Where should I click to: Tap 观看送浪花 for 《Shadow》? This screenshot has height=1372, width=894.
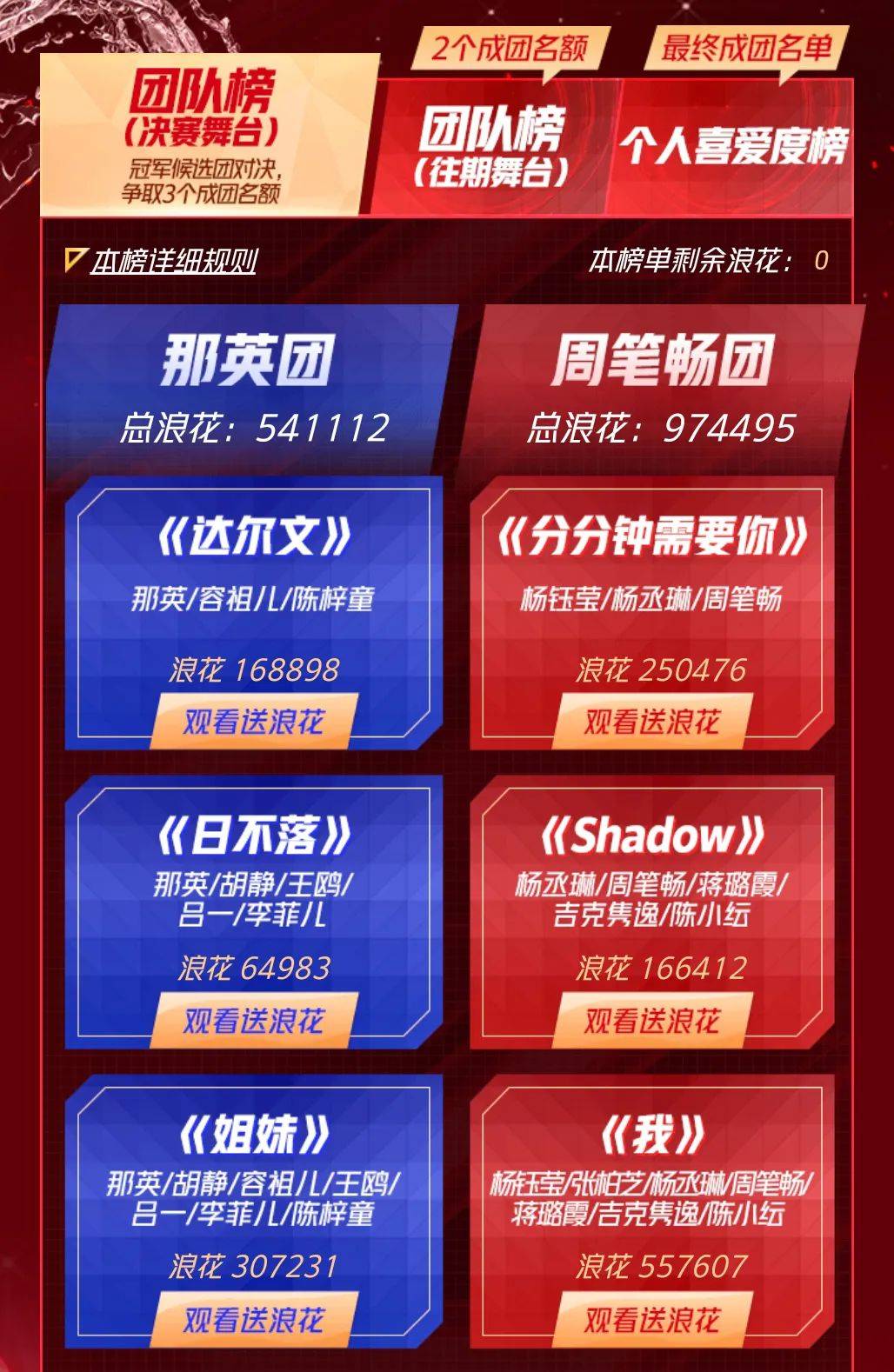click(652, 1020)
